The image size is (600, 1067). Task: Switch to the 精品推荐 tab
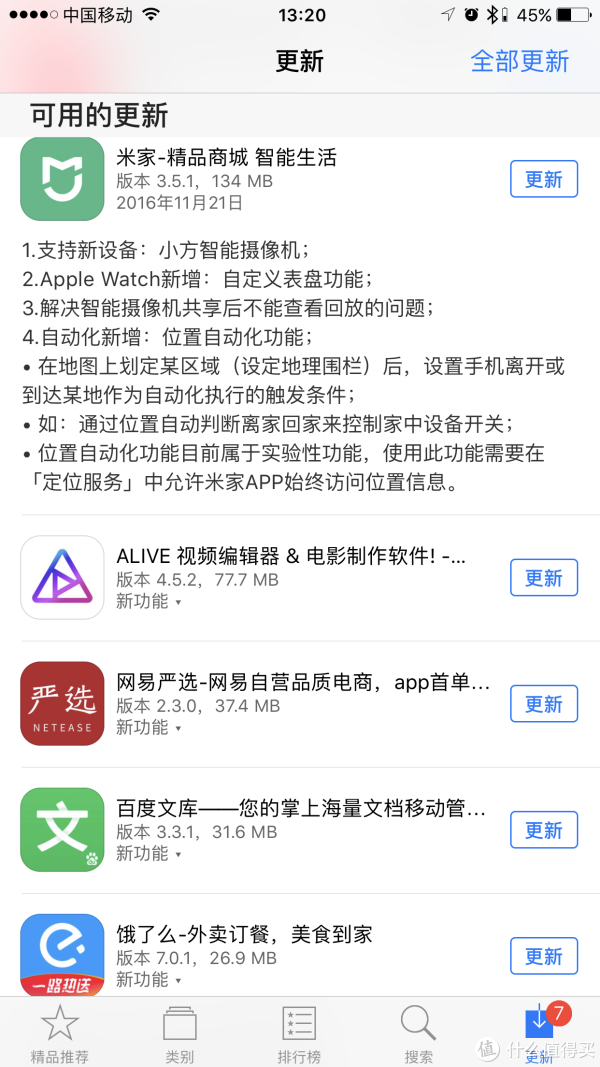tap(60, 1033)
